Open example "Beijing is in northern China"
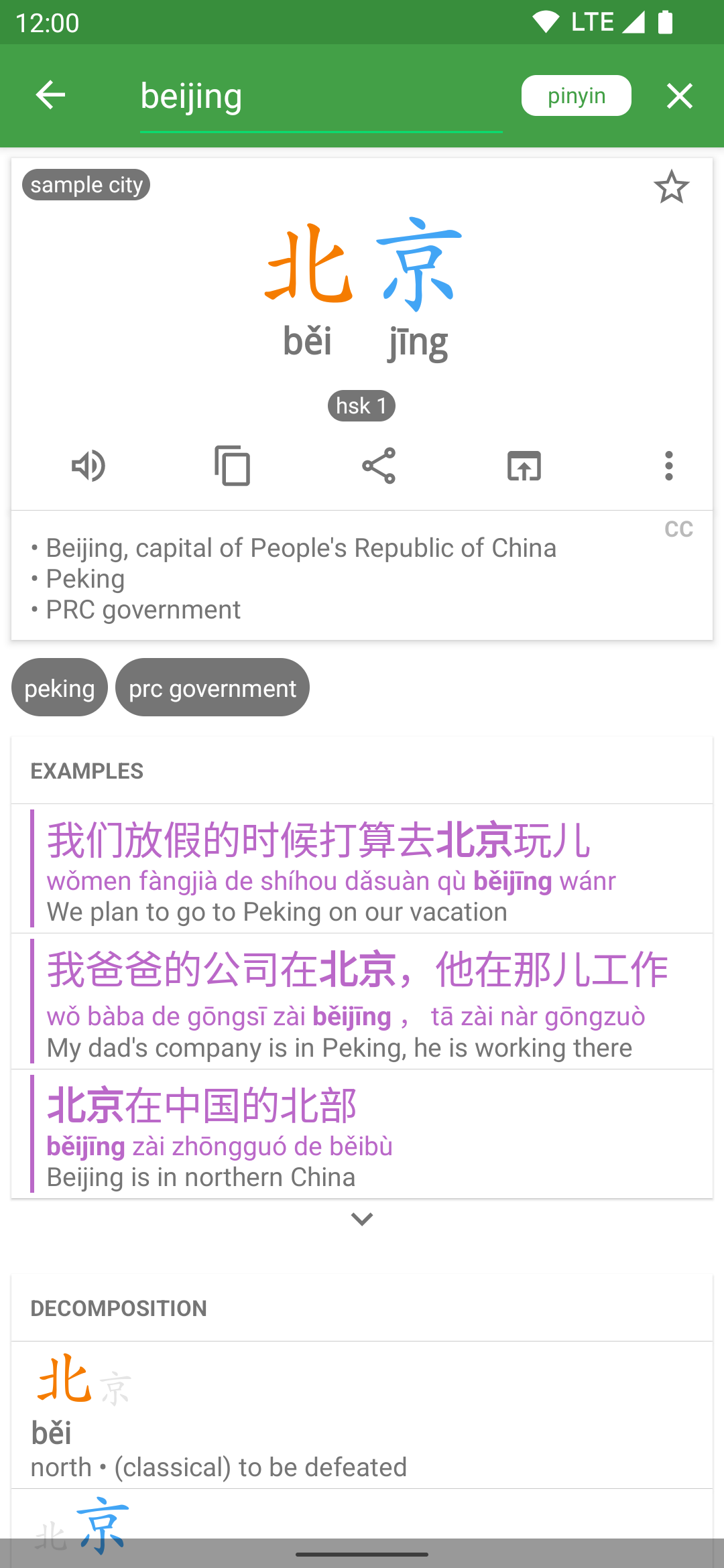The height and width of the screenshot is (1568, 724). 362,1134
